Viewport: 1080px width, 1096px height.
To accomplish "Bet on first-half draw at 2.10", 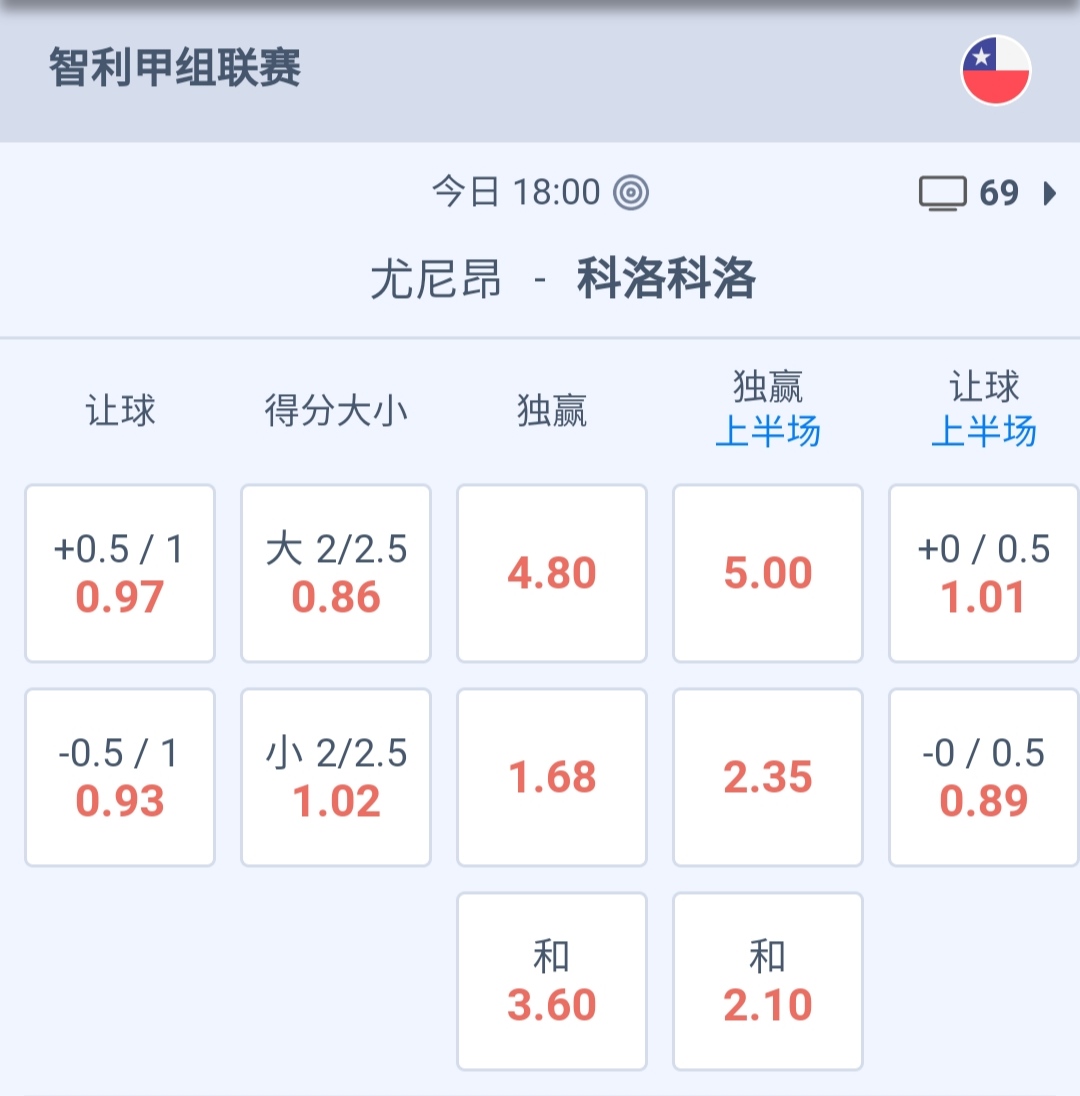I will tap(768, 981).
